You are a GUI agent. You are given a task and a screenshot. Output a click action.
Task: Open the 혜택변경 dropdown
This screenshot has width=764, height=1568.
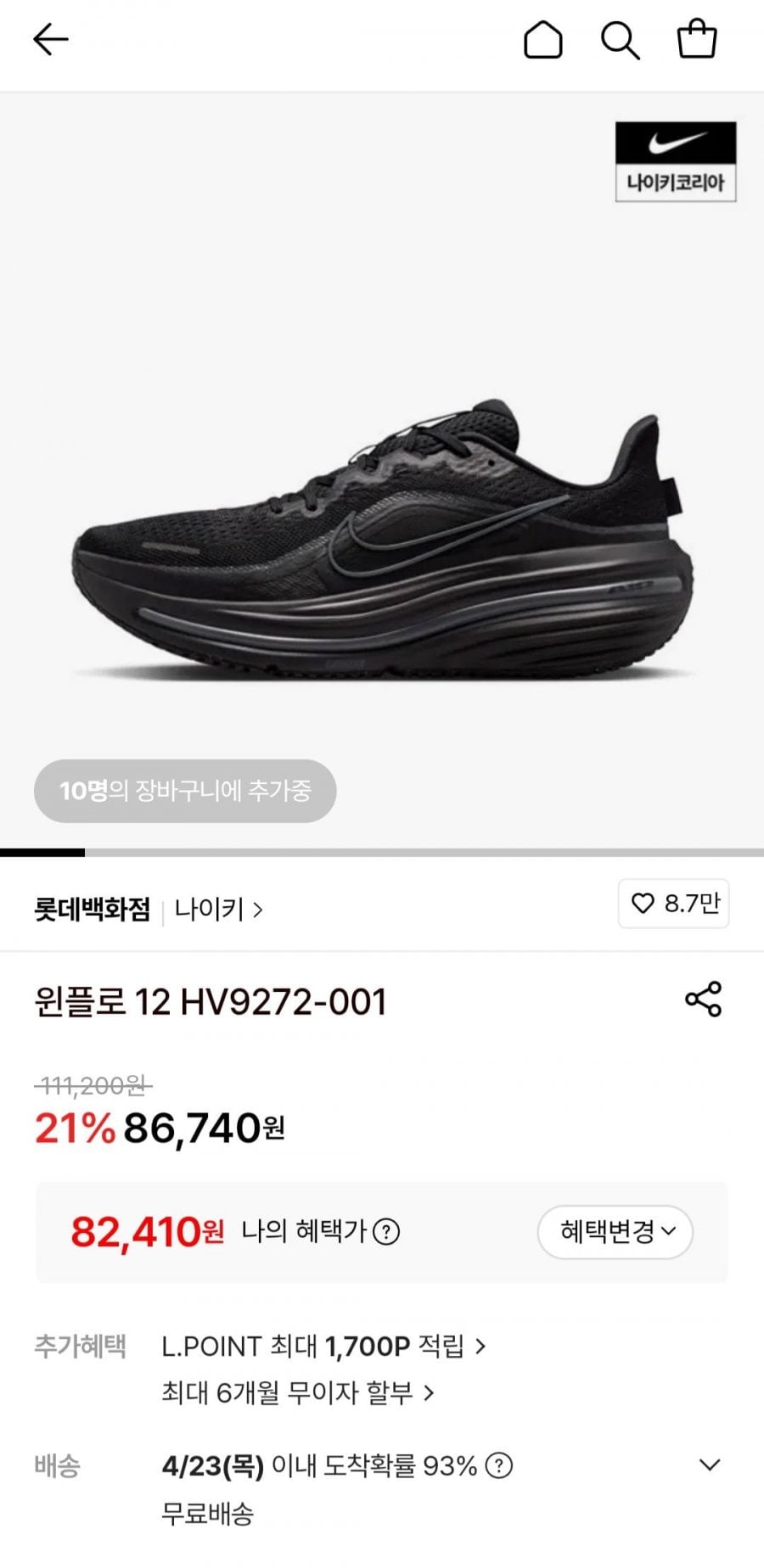coord(615,1231)
